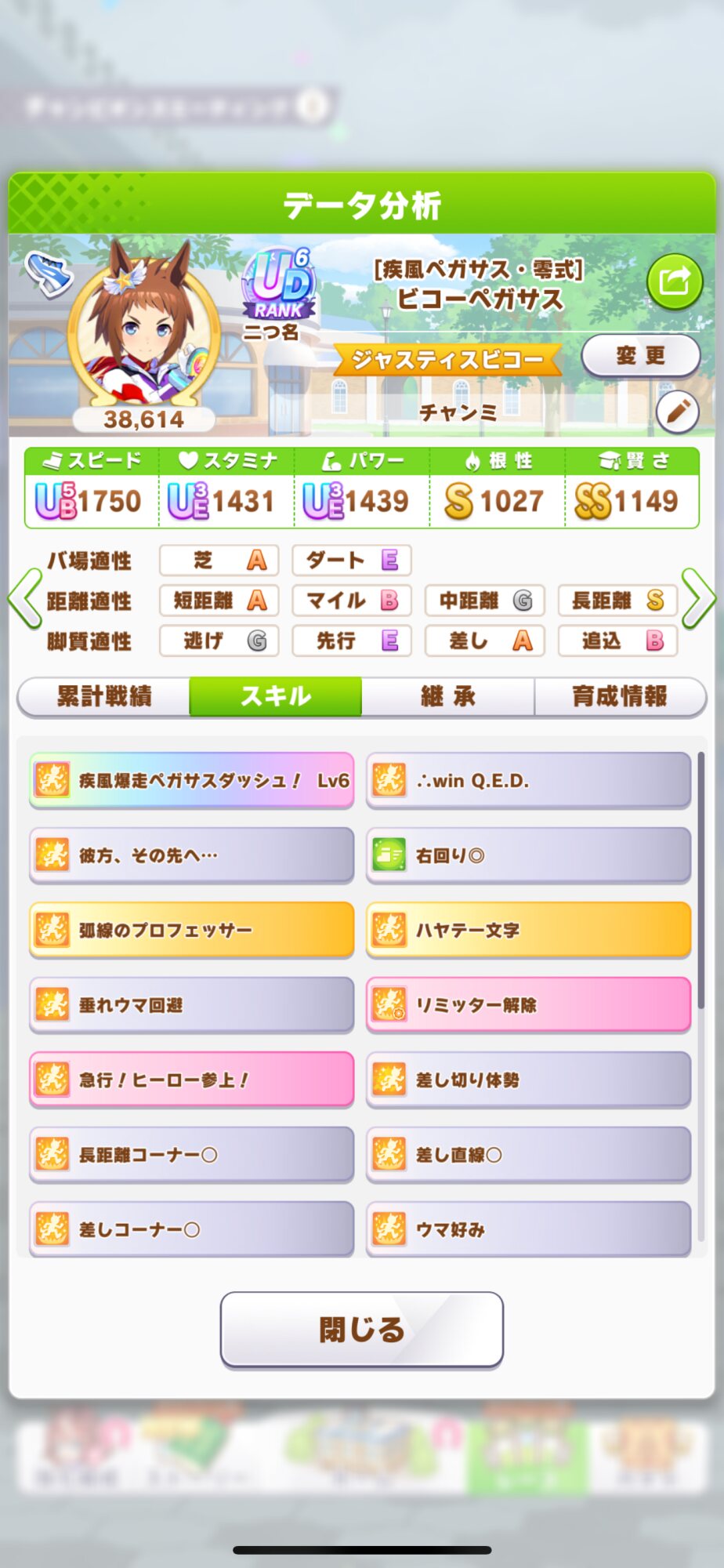724x1568 pixels.
Task: View details of 疾風爆走ペガサスダッシュ！ skill
Action: (x=192, y=780)
